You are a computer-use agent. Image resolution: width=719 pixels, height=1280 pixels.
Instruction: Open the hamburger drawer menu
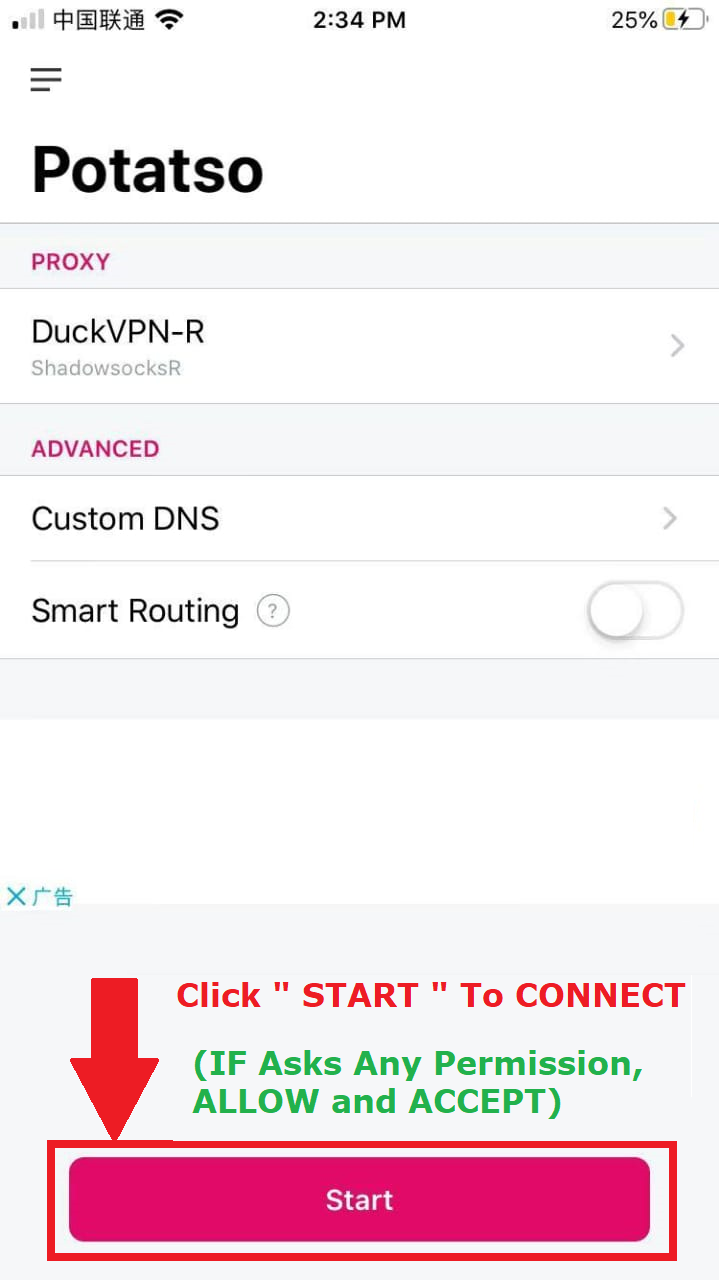pyautogui.click(x=46, y=80)
